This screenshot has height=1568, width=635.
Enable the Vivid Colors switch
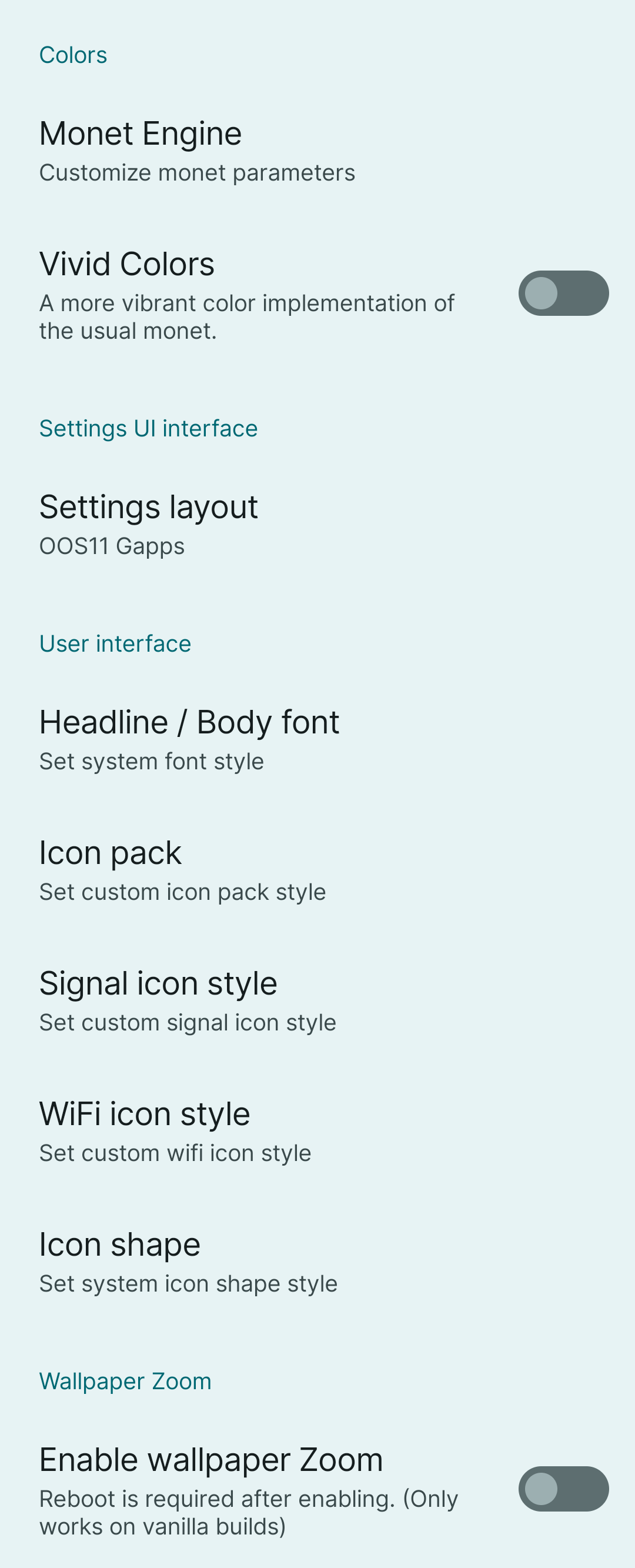pyautogui.click(x=563, y=293)
